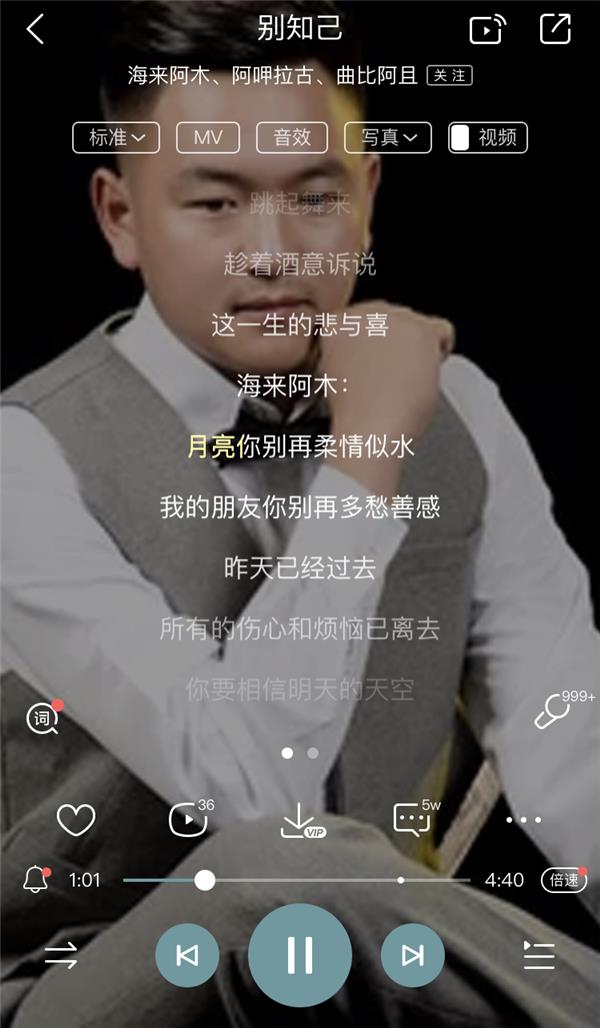
Task: Open the 标准 quality dropdown
Action: click(x=116, y=138)
